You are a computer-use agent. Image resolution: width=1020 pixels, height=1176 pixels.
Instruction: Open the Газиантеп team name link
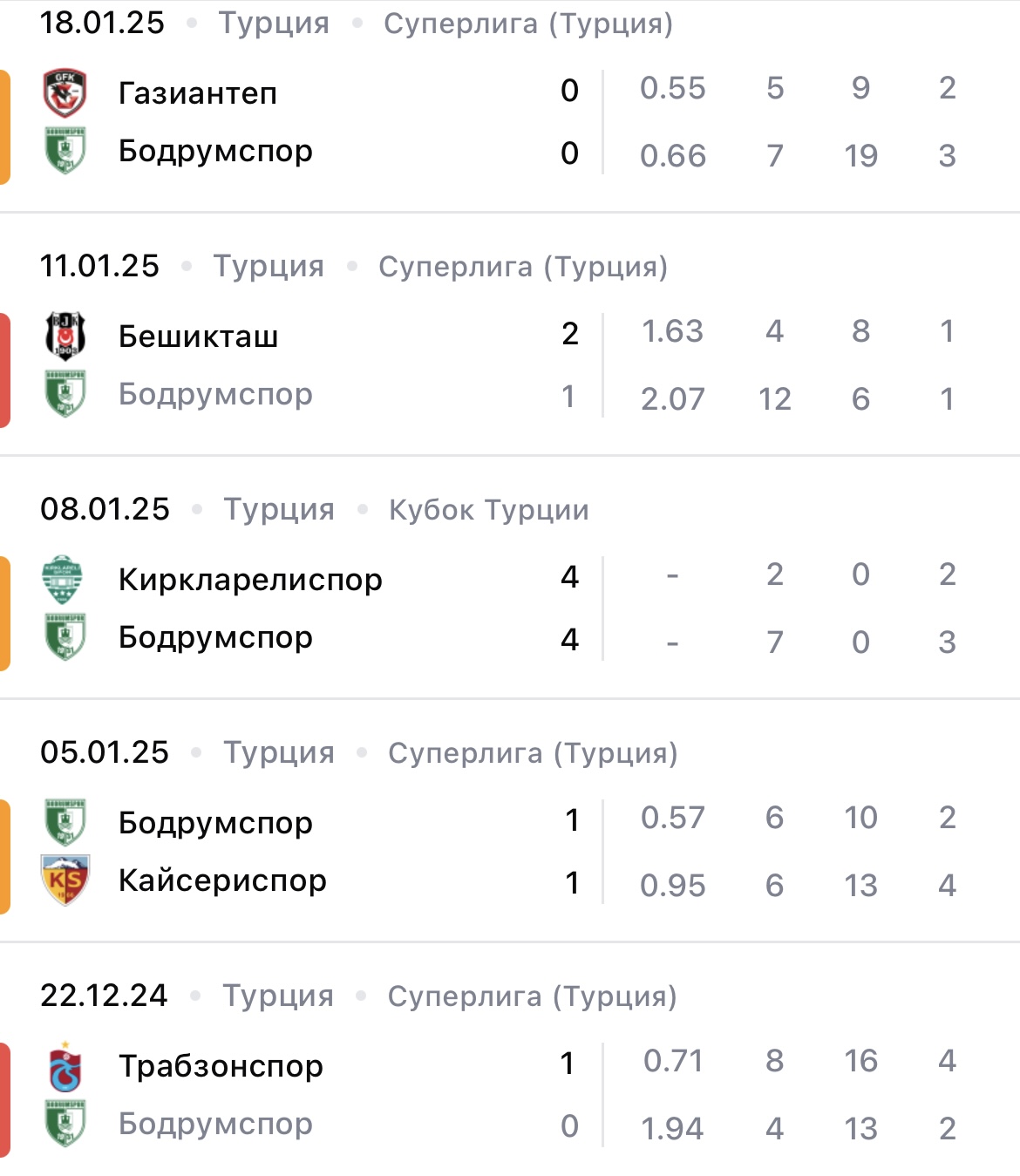196,92
